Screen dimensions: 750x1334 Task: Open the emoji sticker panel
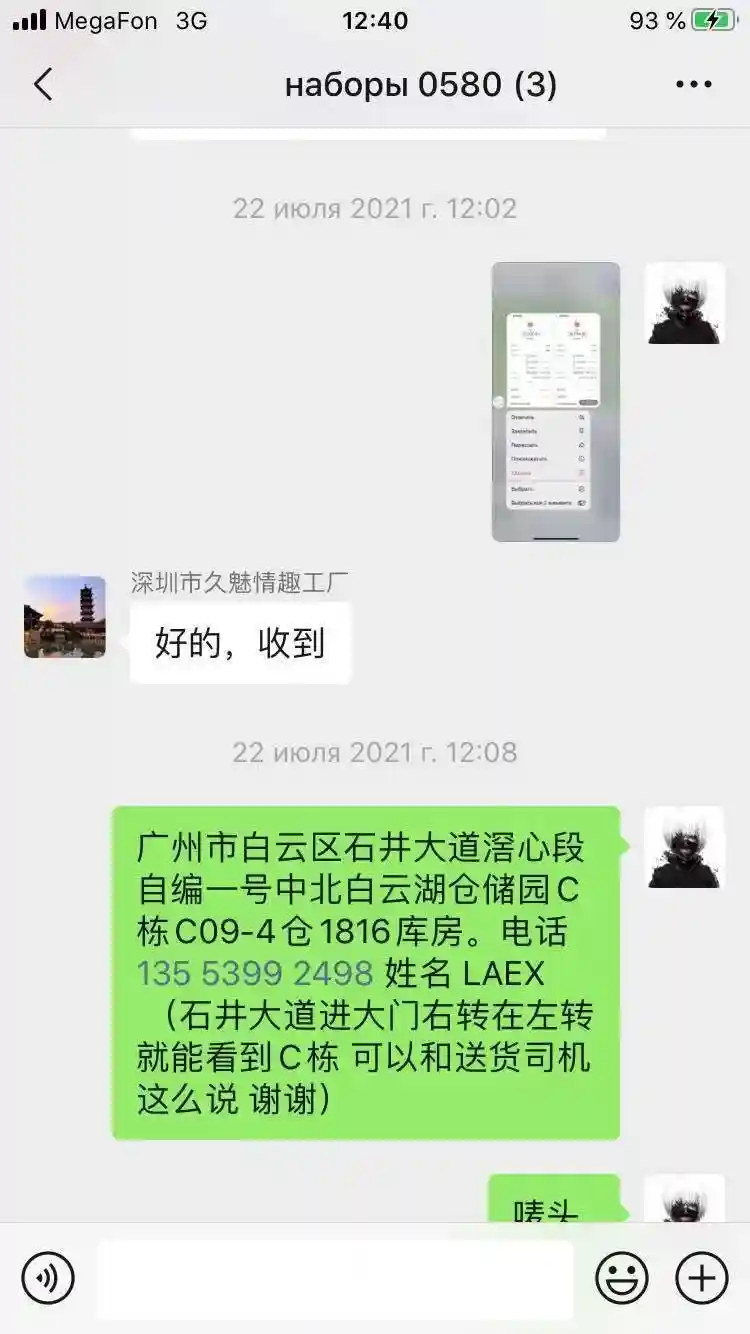click(621, 1277)
